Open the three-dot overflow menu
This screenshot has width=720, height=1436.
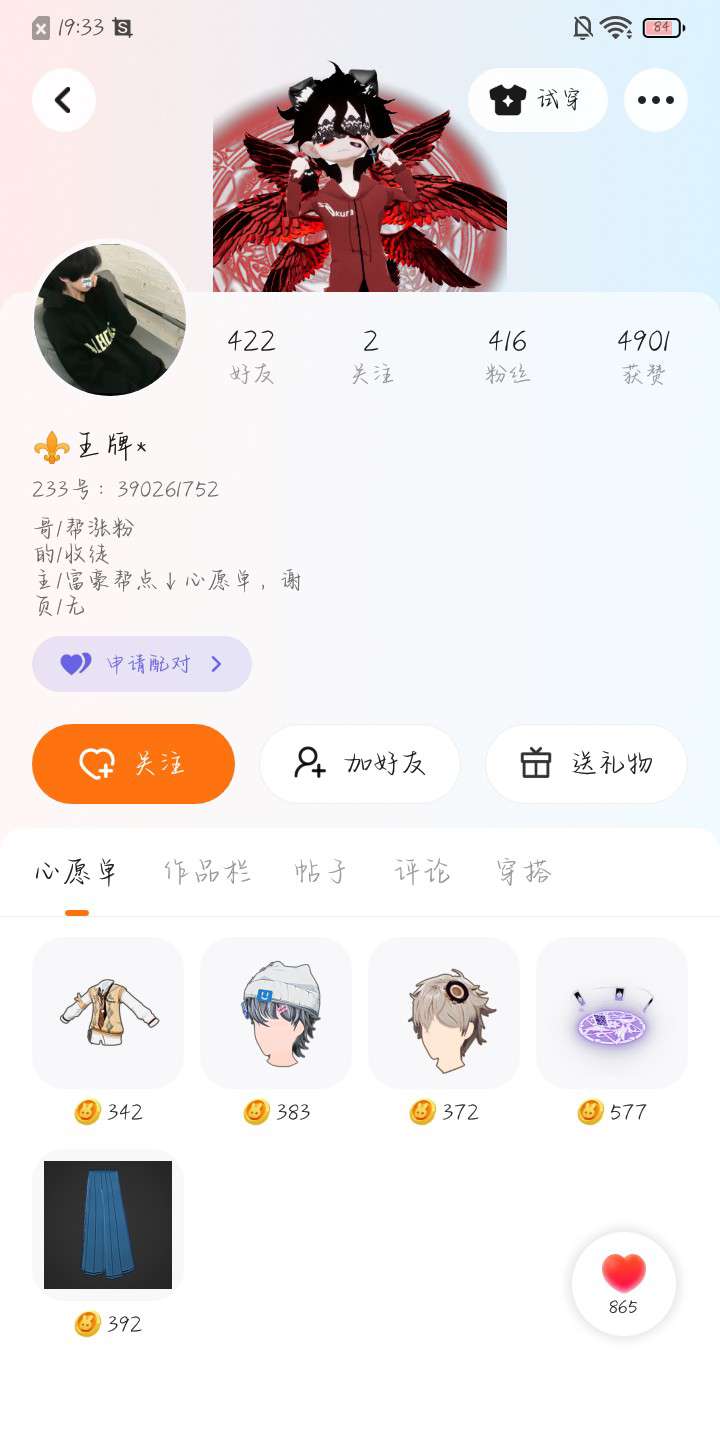tap(655, 100)
